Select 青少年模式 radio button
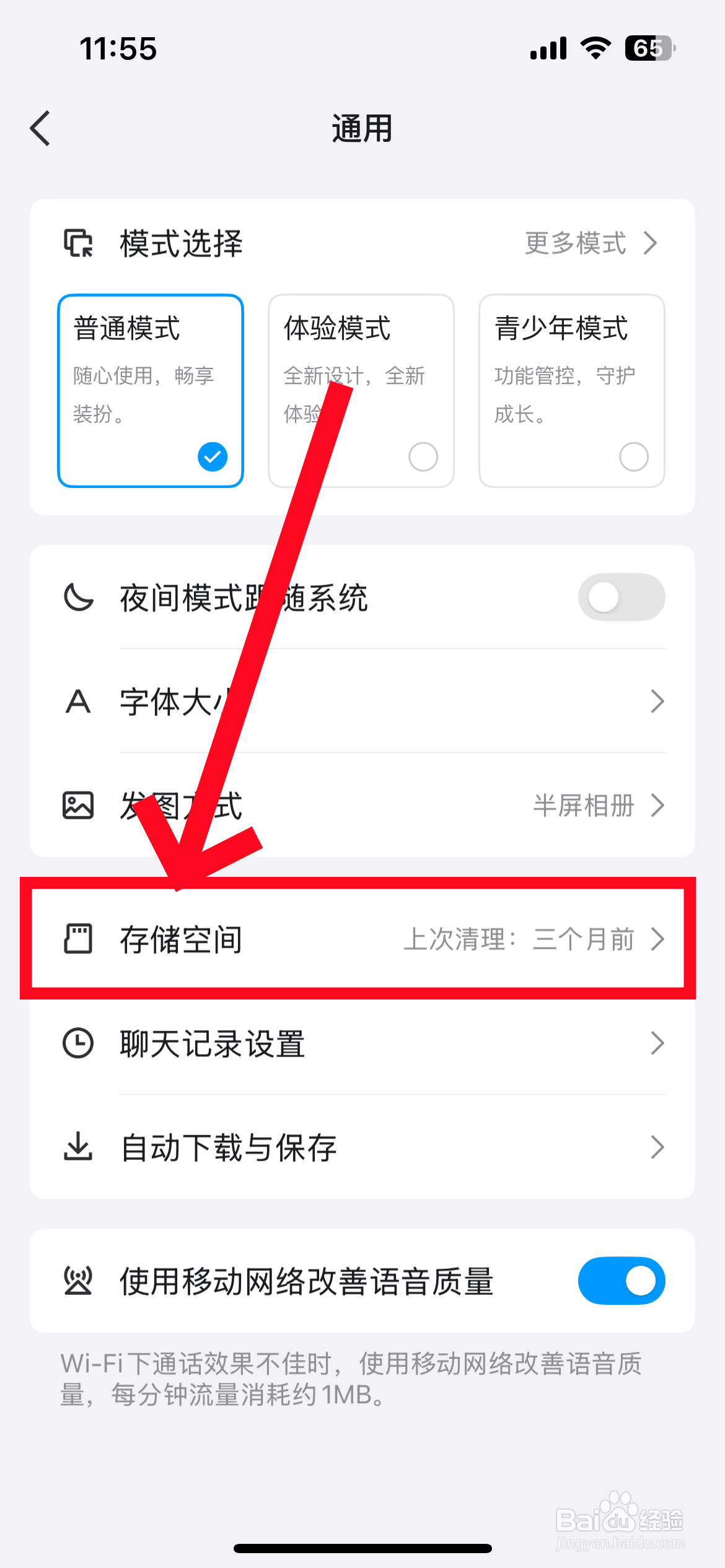725x1568 pixels. click(x=633, y=457)
